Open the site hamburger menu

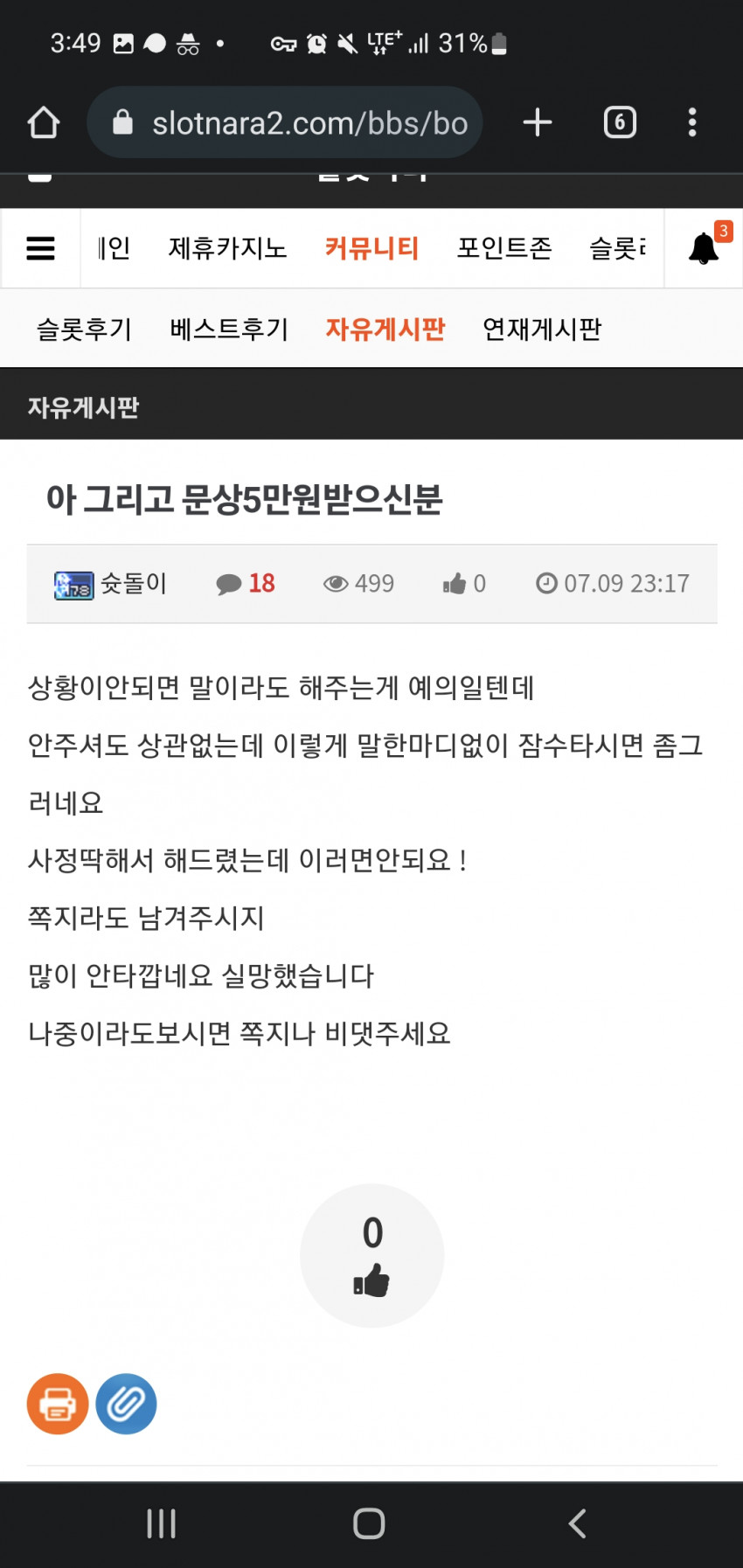point(40,248)
